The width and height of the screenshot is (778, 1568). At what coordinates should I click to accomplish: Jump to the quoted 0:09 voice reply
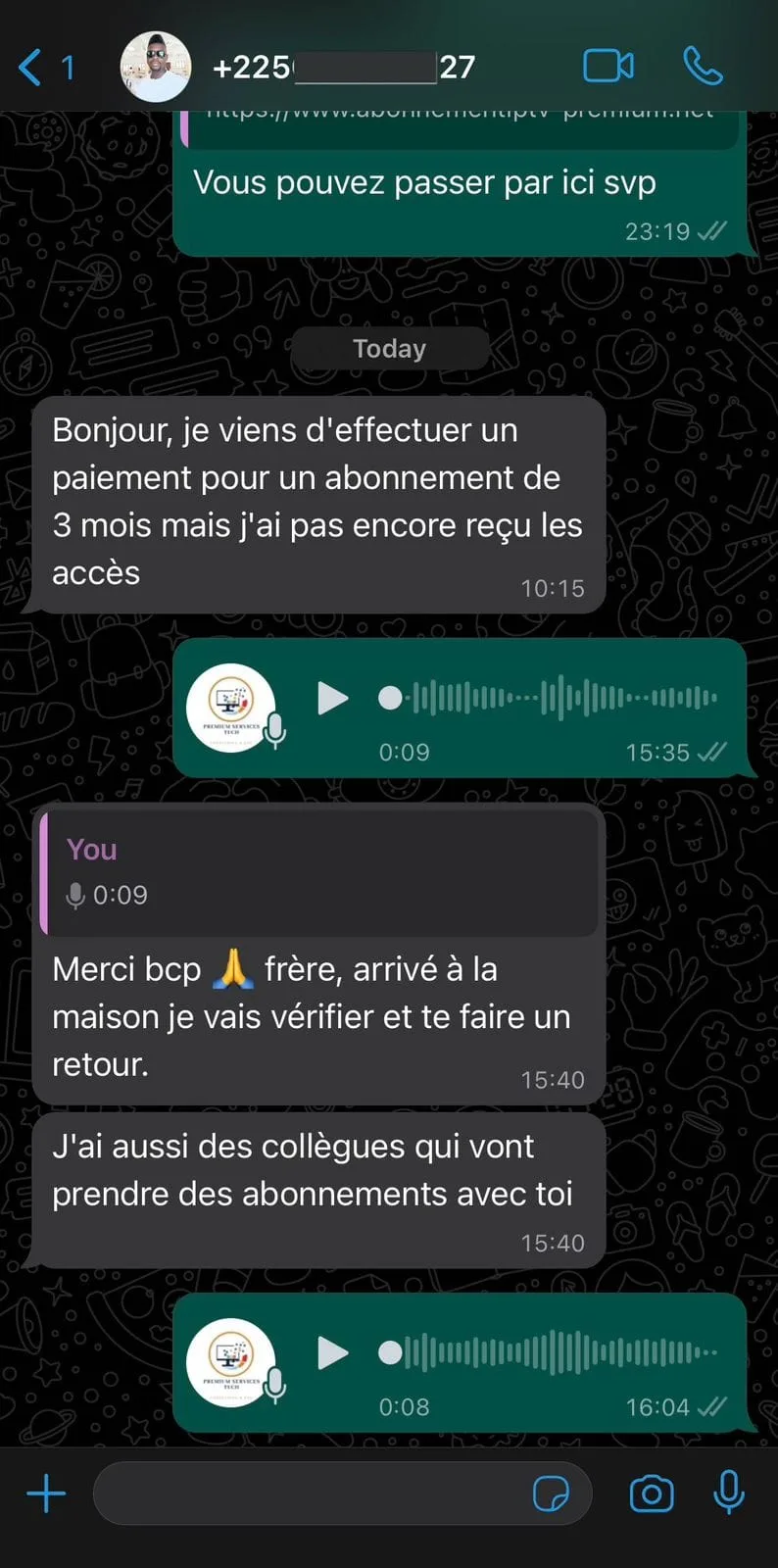318,872
